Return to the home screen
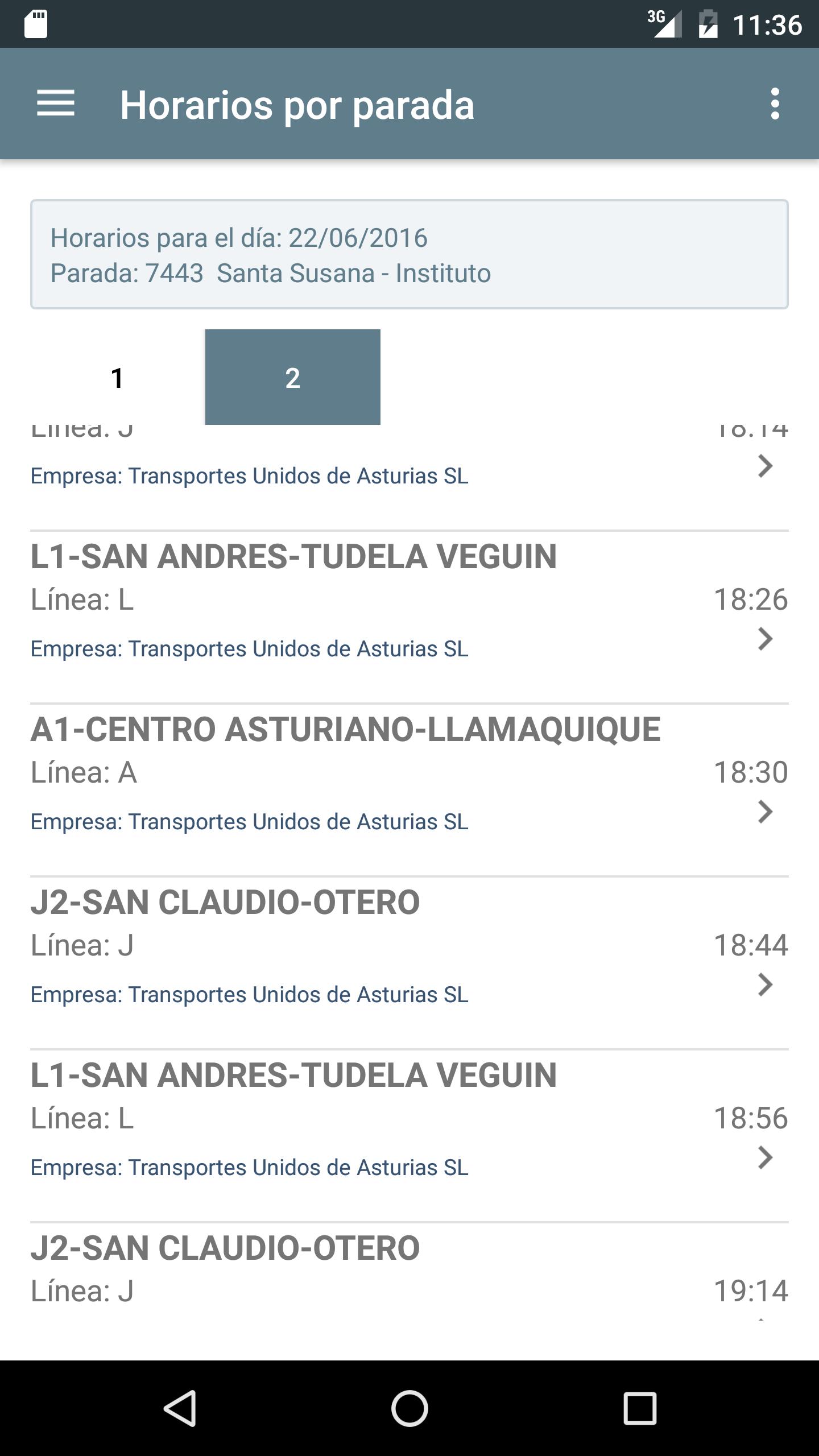 (x=409, y=1408)
